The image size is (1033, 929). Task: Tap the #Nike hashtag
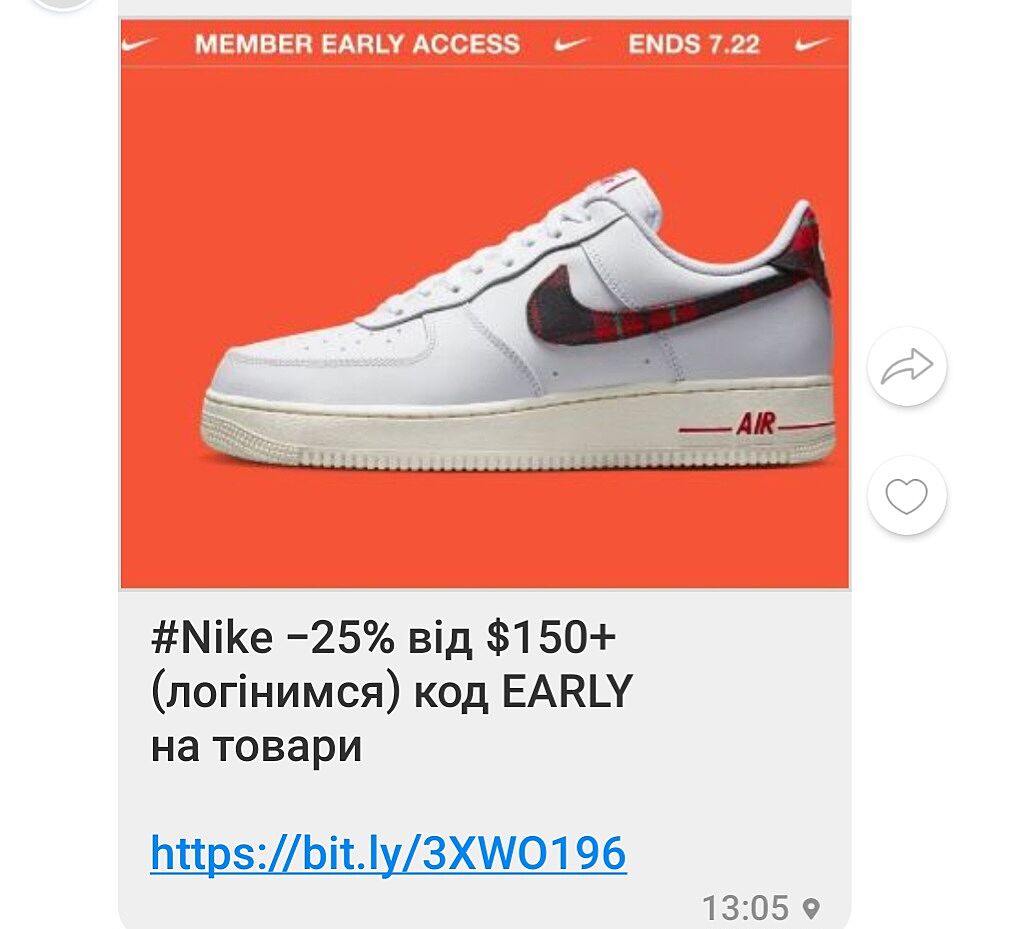click(211, 638)
